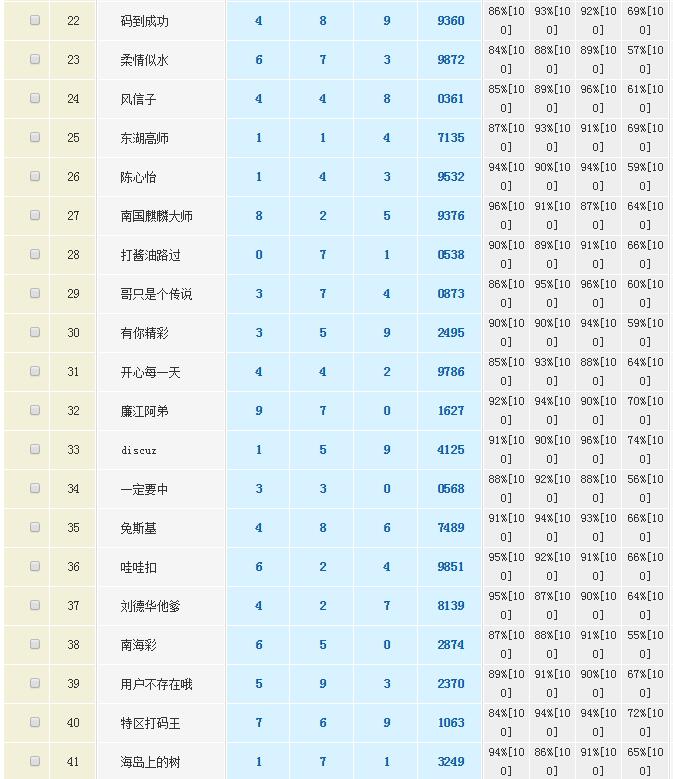Check the box next to 海岛上的树
Screen dimensions: 673x779
click(35, 761)
